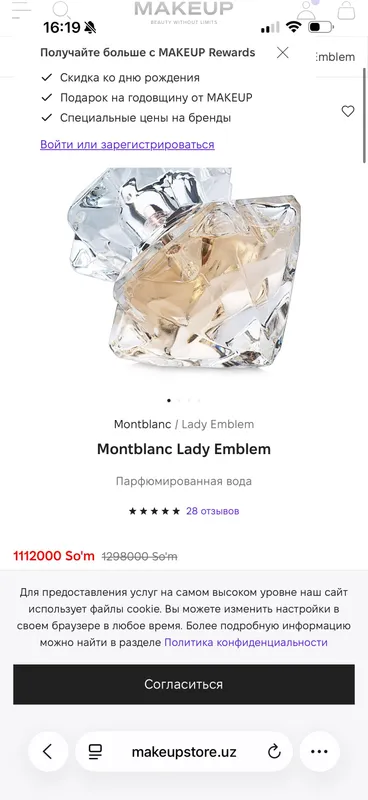Add Lady Emblem to the wishlist heart

coord(348,111)
